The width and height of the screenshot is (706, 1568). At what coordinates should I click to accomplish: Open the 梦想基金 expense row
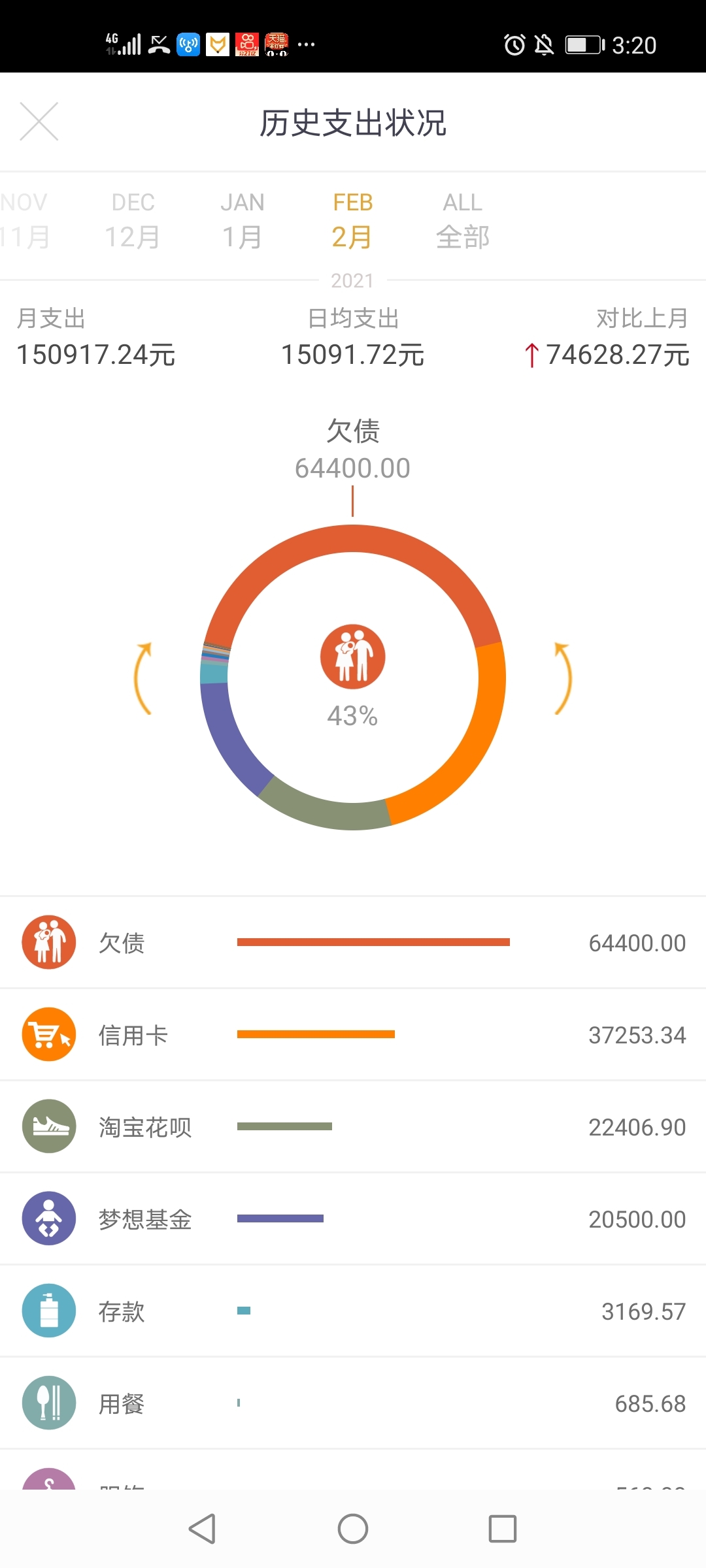353,1218
